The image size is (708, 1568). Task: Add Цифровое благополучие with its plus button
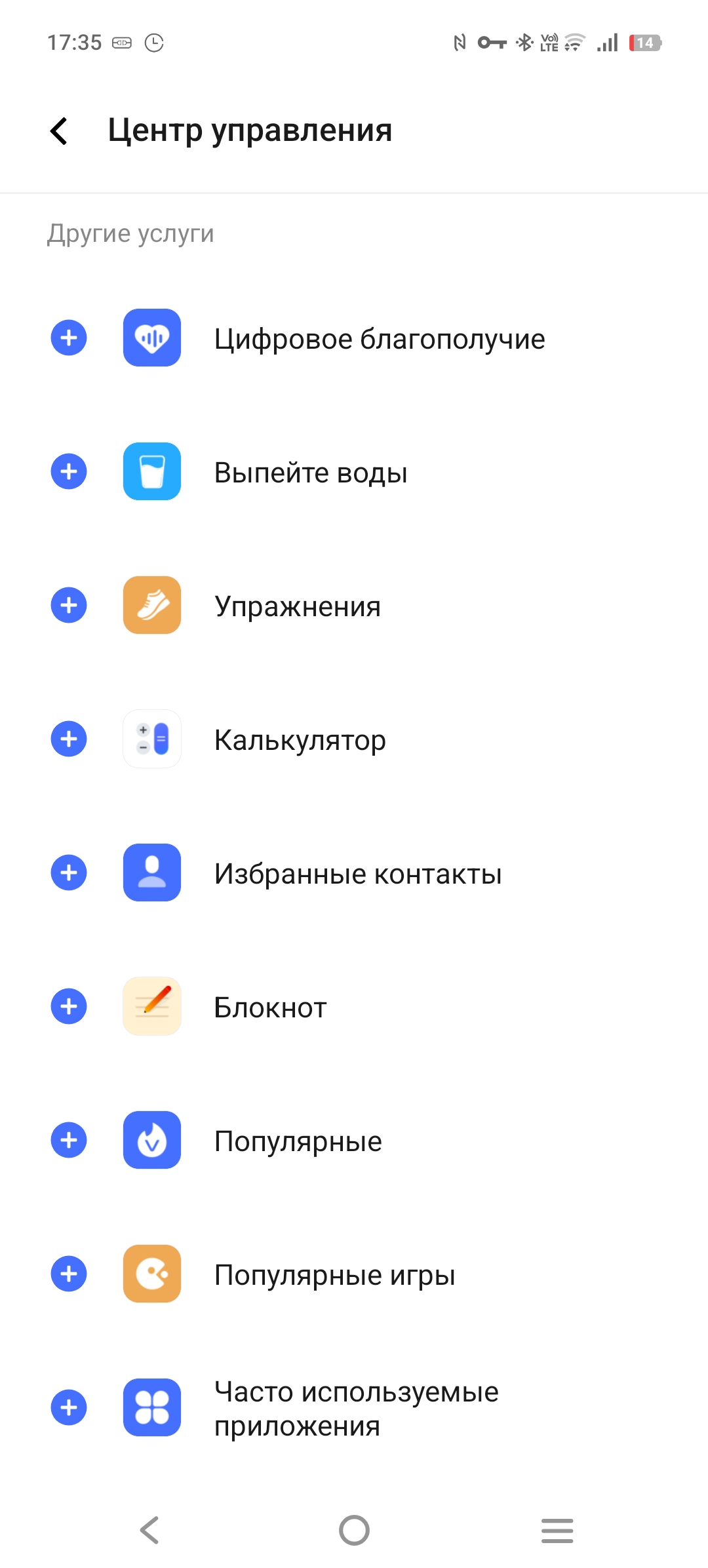(x=69, y=338)
